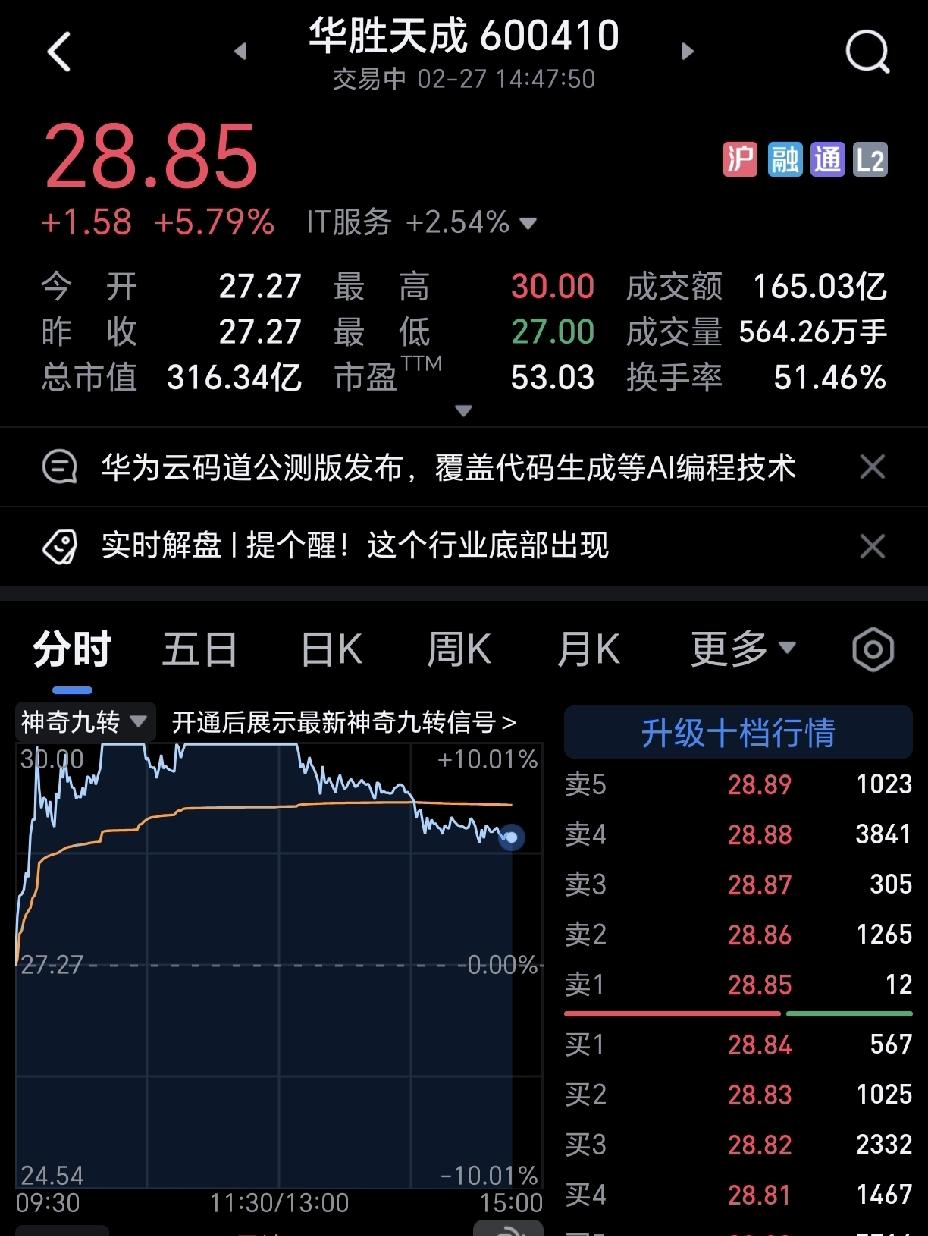Image resolution: width=928 pixels, height=1236 pixels.
Task: Expand the IT服务 sector dropdown
Action: pos(528,222)
